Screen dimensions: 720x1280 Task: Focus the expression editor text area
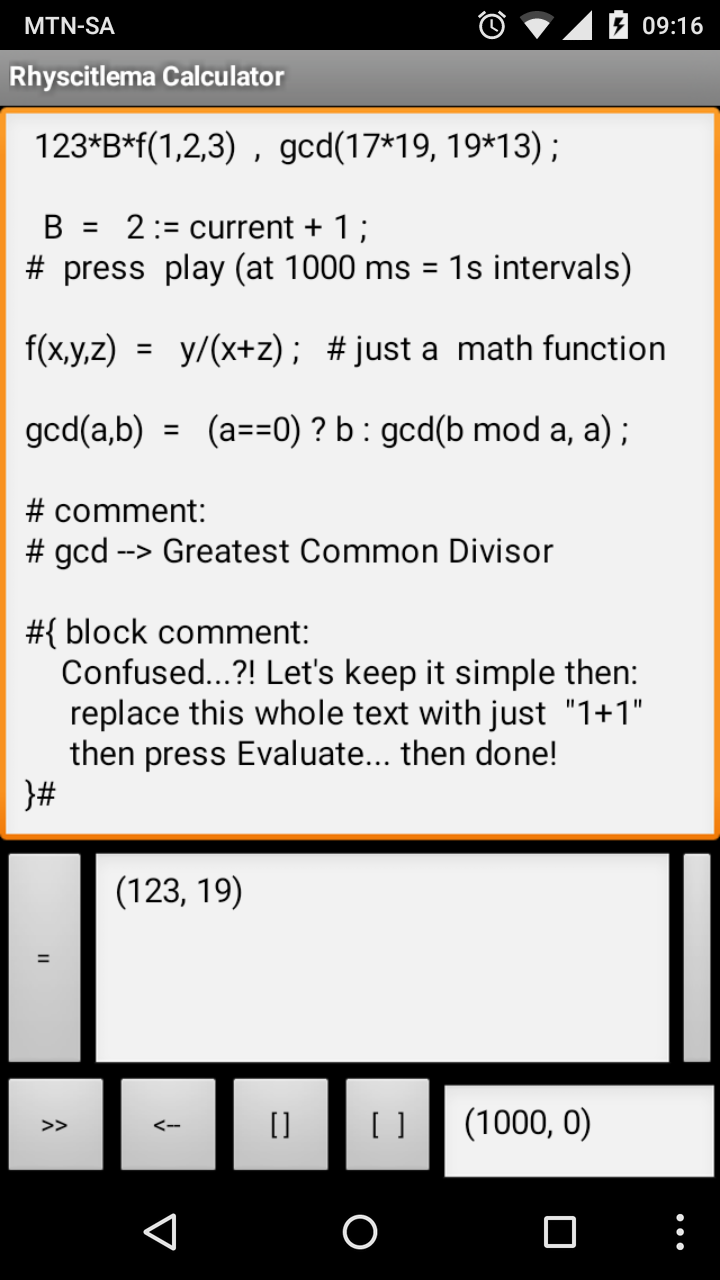(360, 473)
